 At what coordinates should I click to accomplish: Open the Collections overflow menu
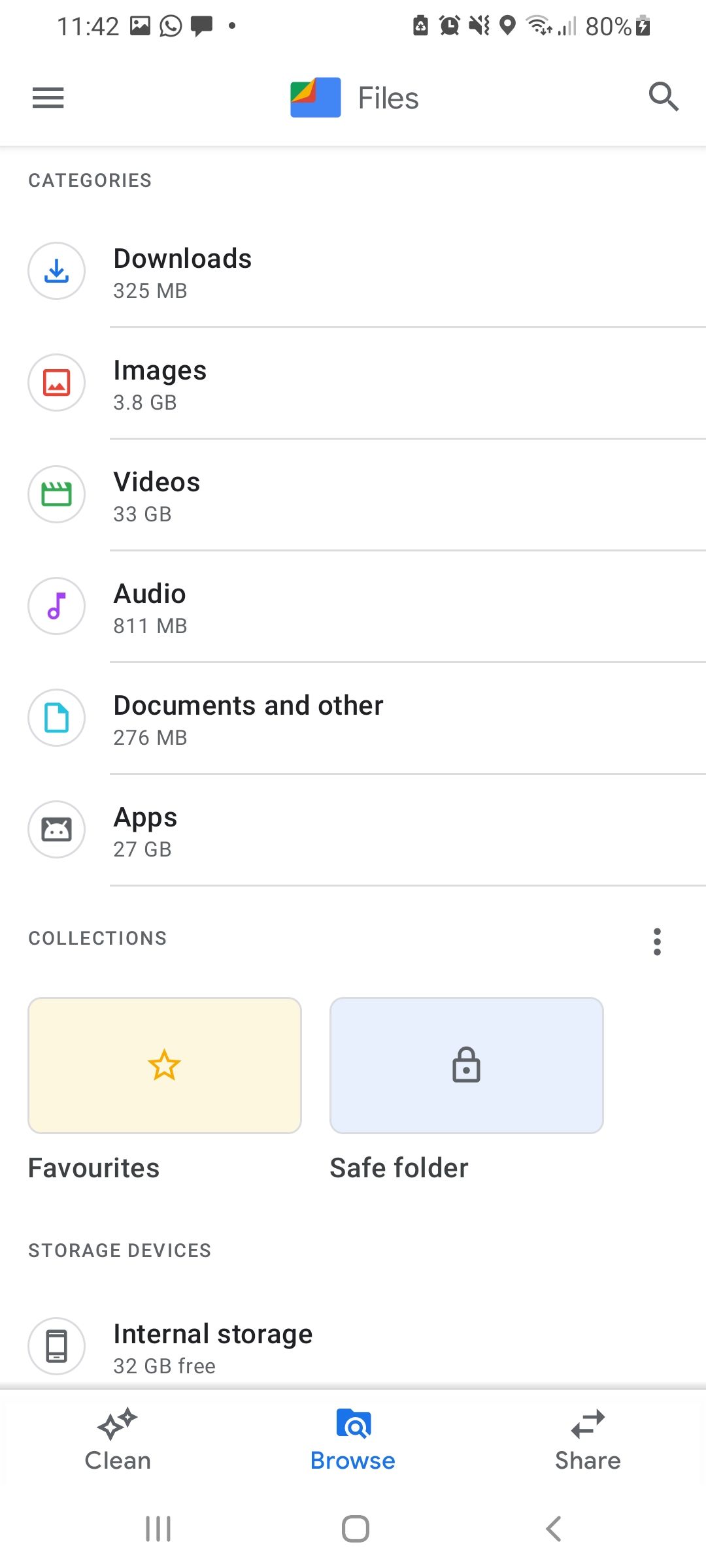pyautogui.click(x=656, y=941)
